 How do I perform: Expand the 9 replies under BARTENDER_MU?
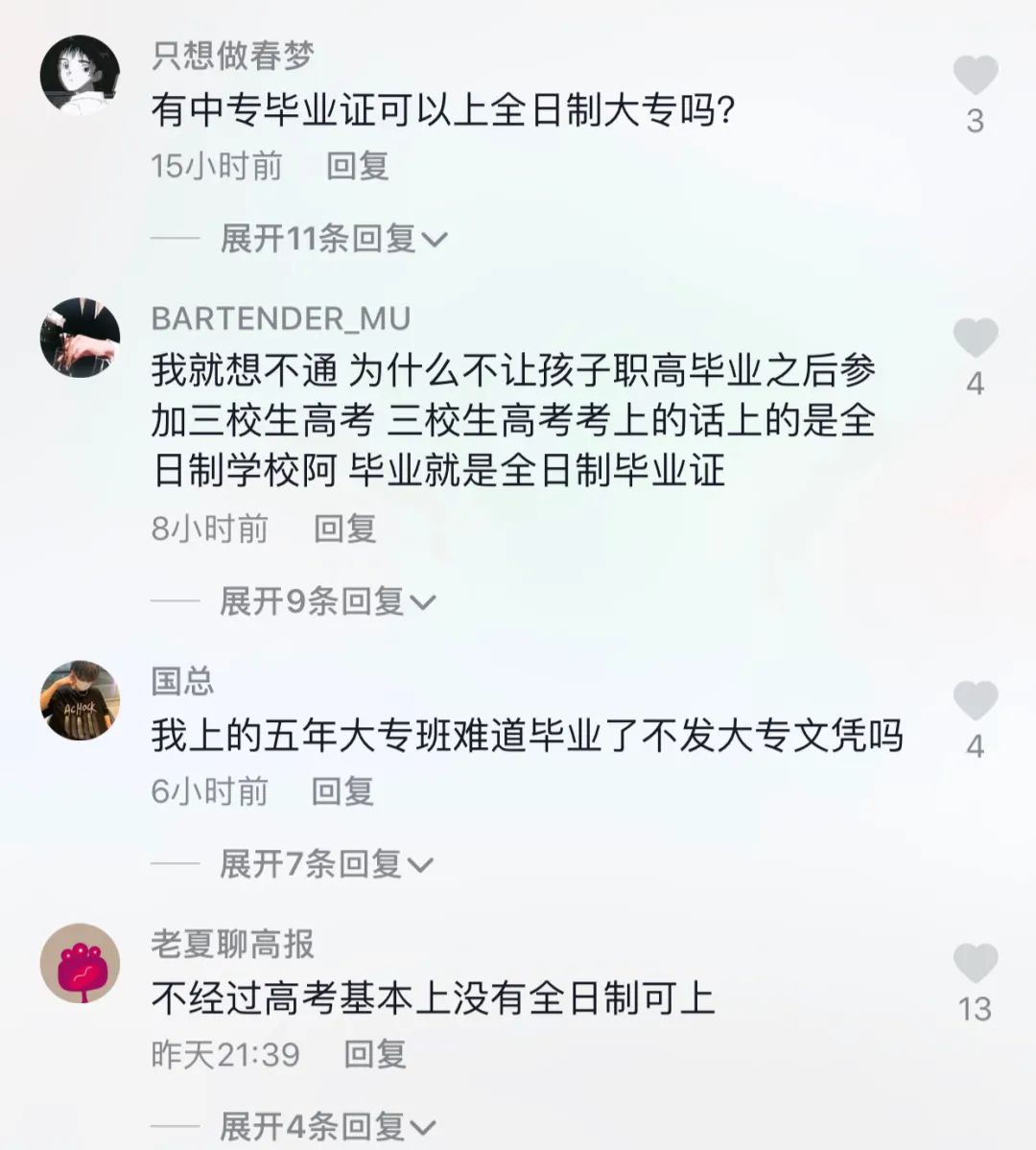pyautogui.click(x=327, y=601)
